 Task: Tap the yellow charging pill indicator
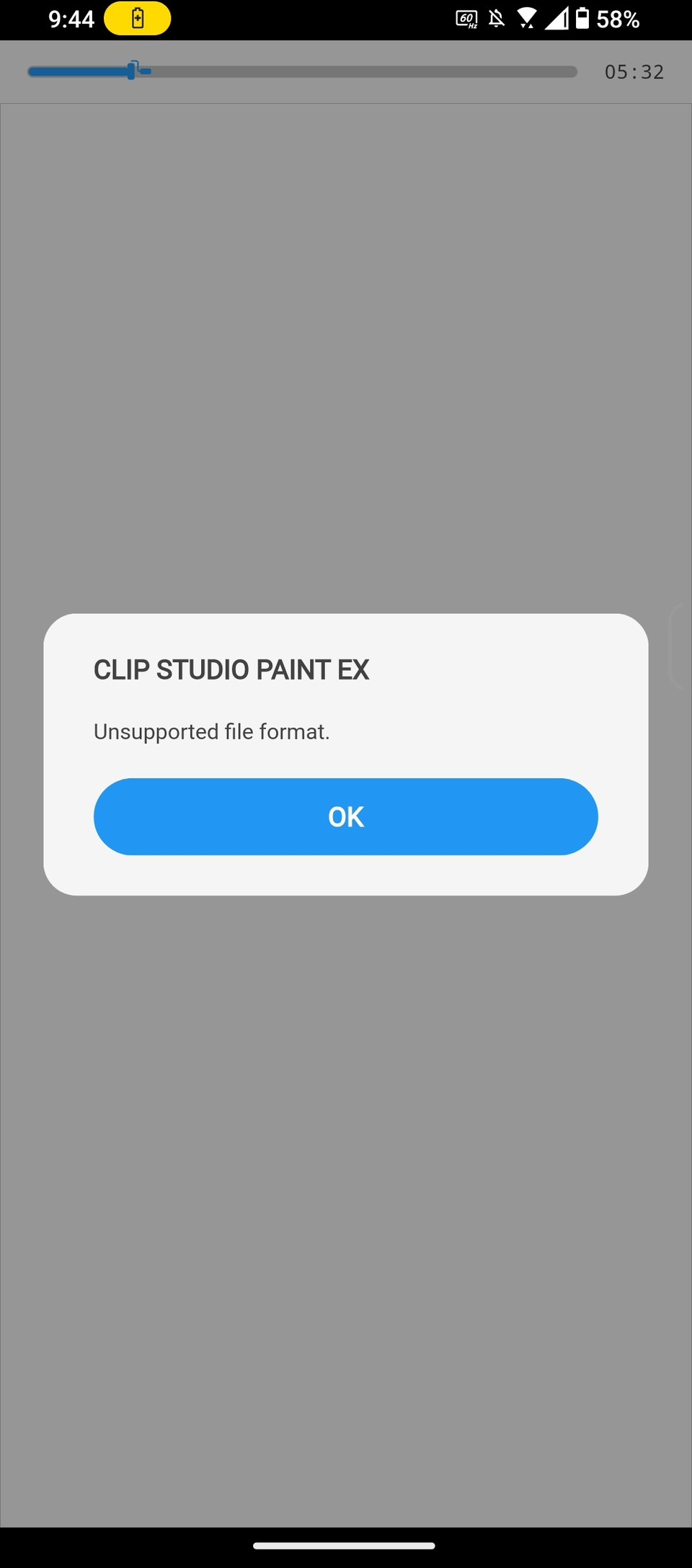(138, 19)
